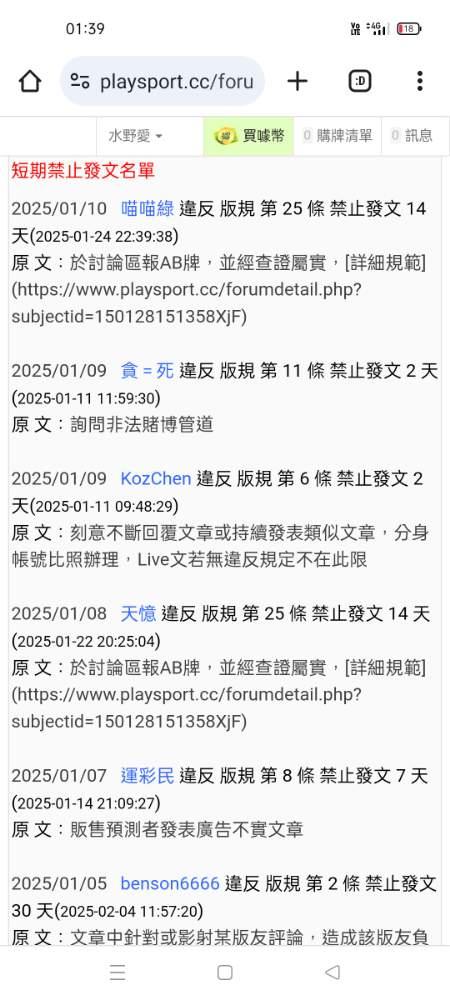Tap the system back button
The width and height of the screenshot is (450, 1000).
[x=332, y=972]
